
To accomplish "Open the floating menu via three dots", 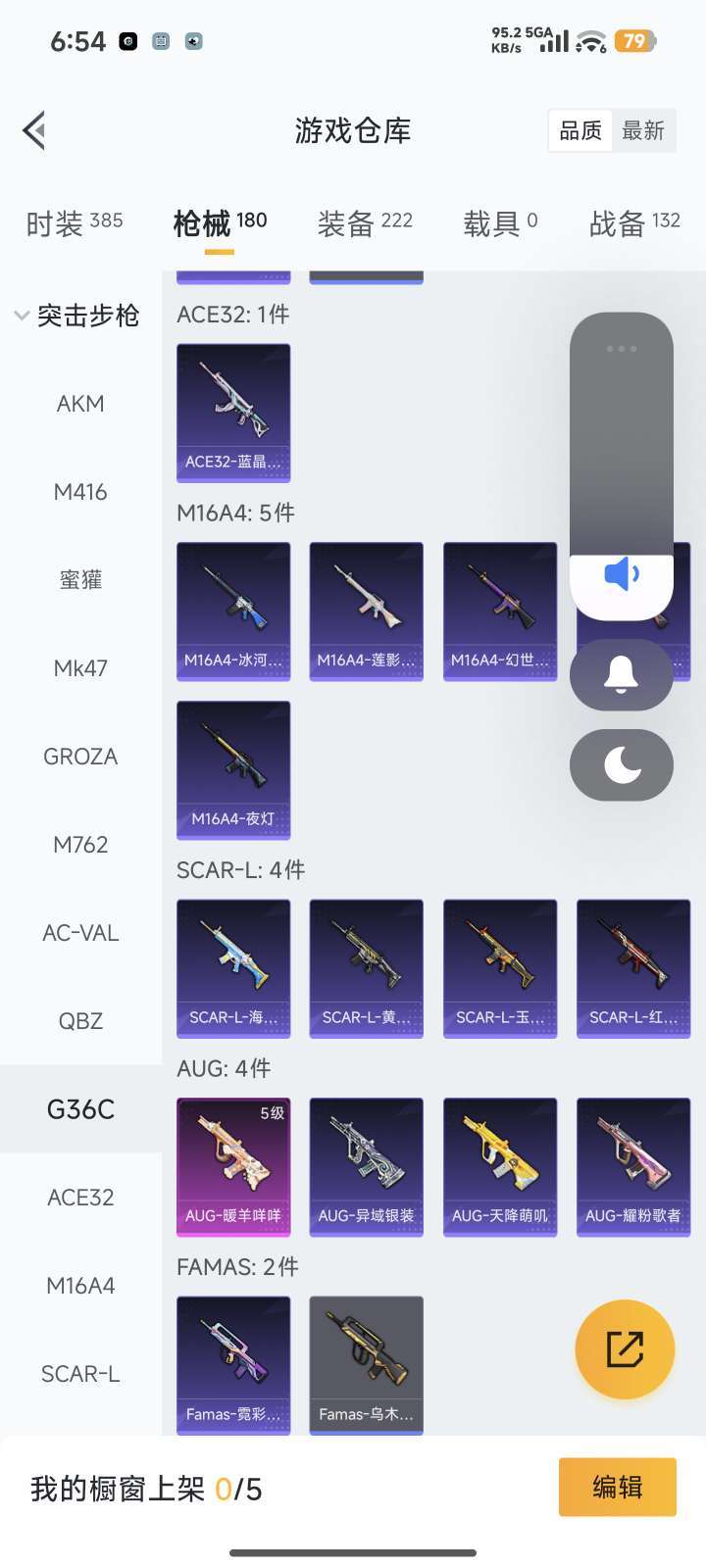I will (620, 348).
